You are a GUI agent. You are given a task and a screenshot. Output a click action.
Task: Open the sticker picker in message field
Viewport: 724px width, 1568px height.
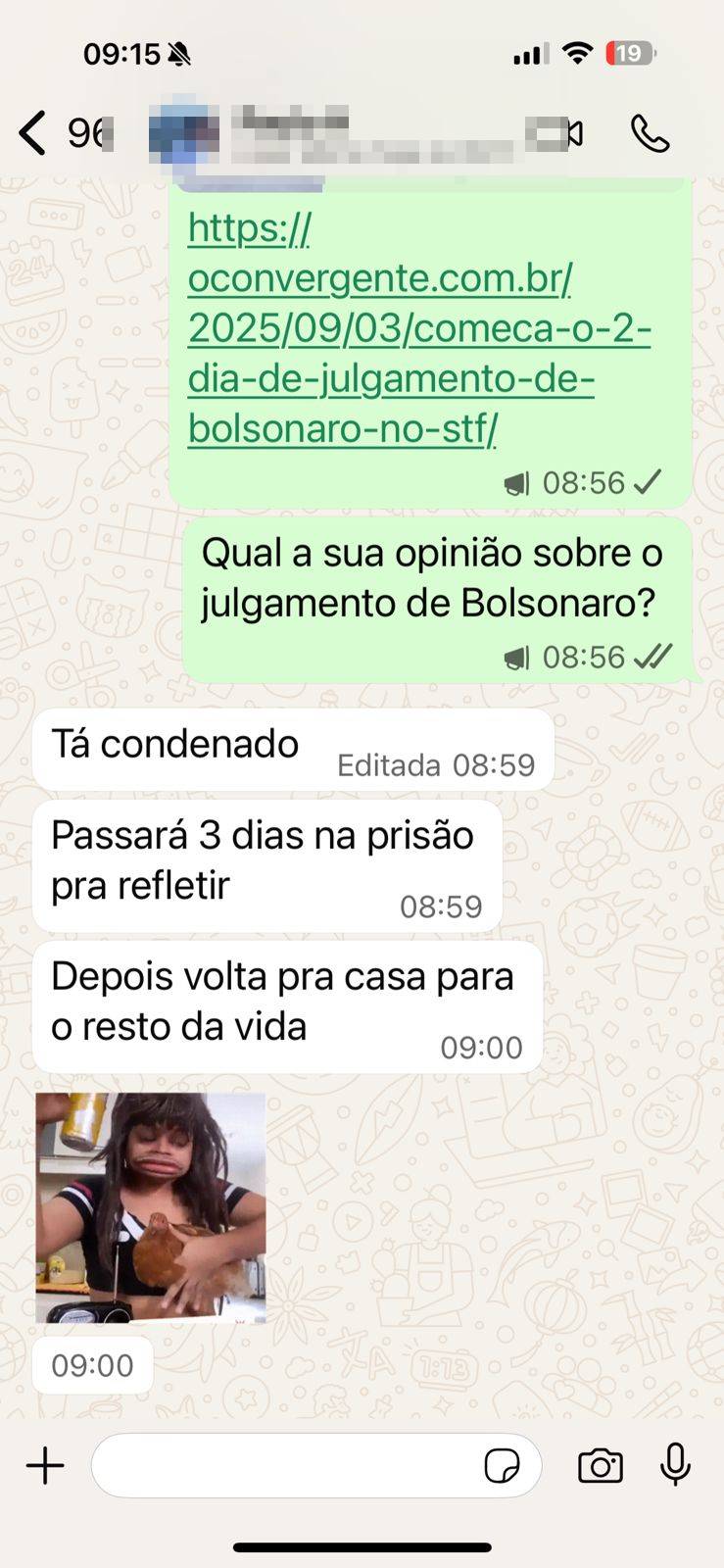[x=503, y=1466]
